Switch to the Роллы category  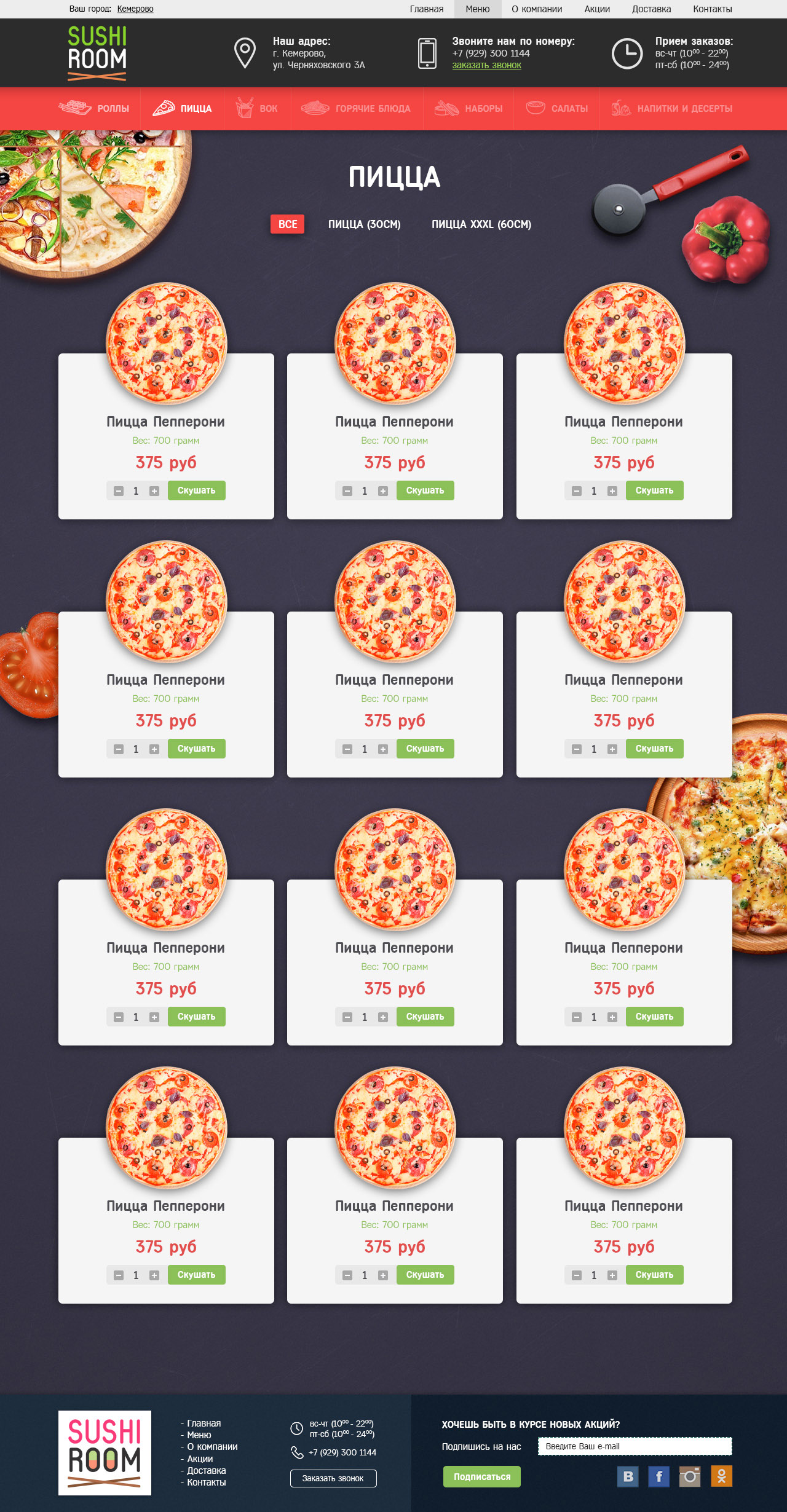coord(94,109)
